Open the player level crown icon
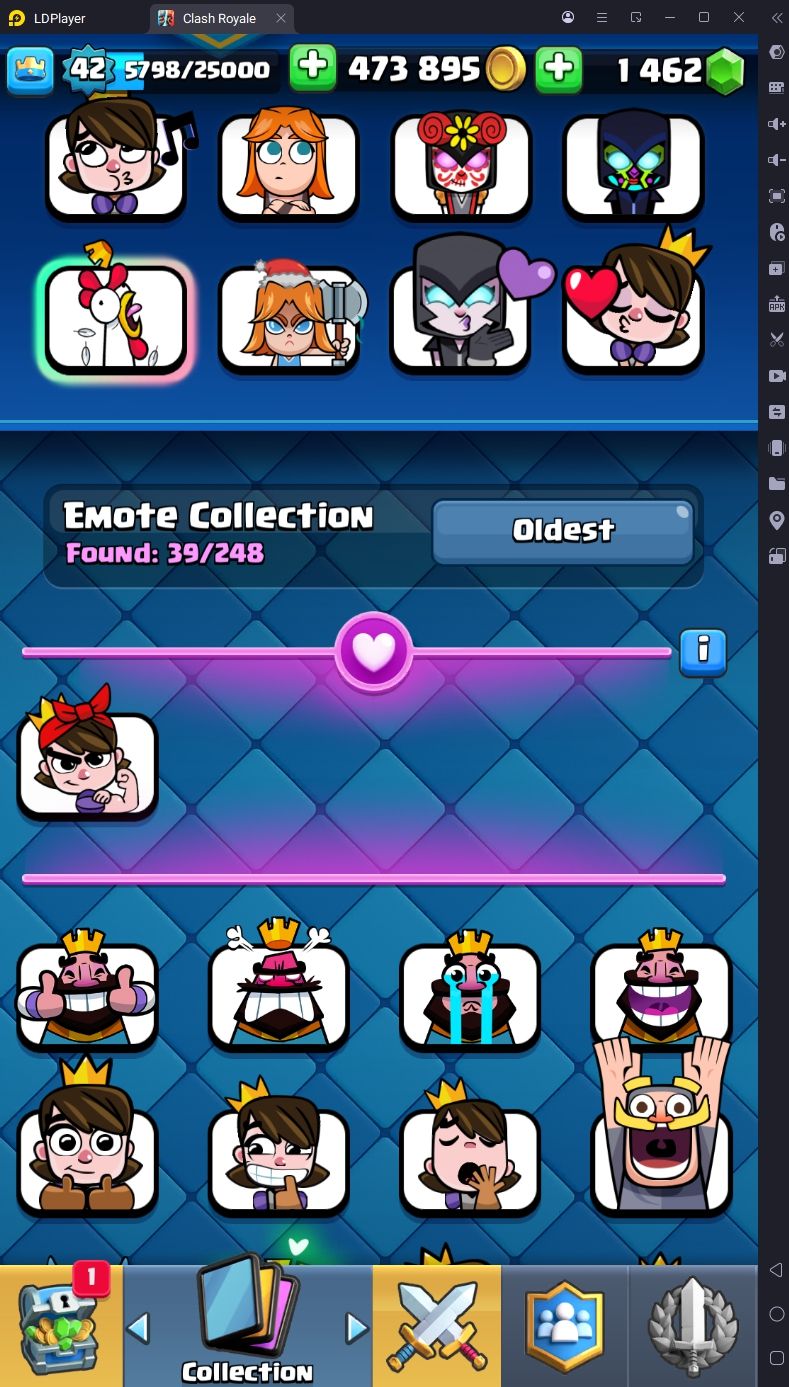This screenshot has width=789, height=1387. (30, 69)
